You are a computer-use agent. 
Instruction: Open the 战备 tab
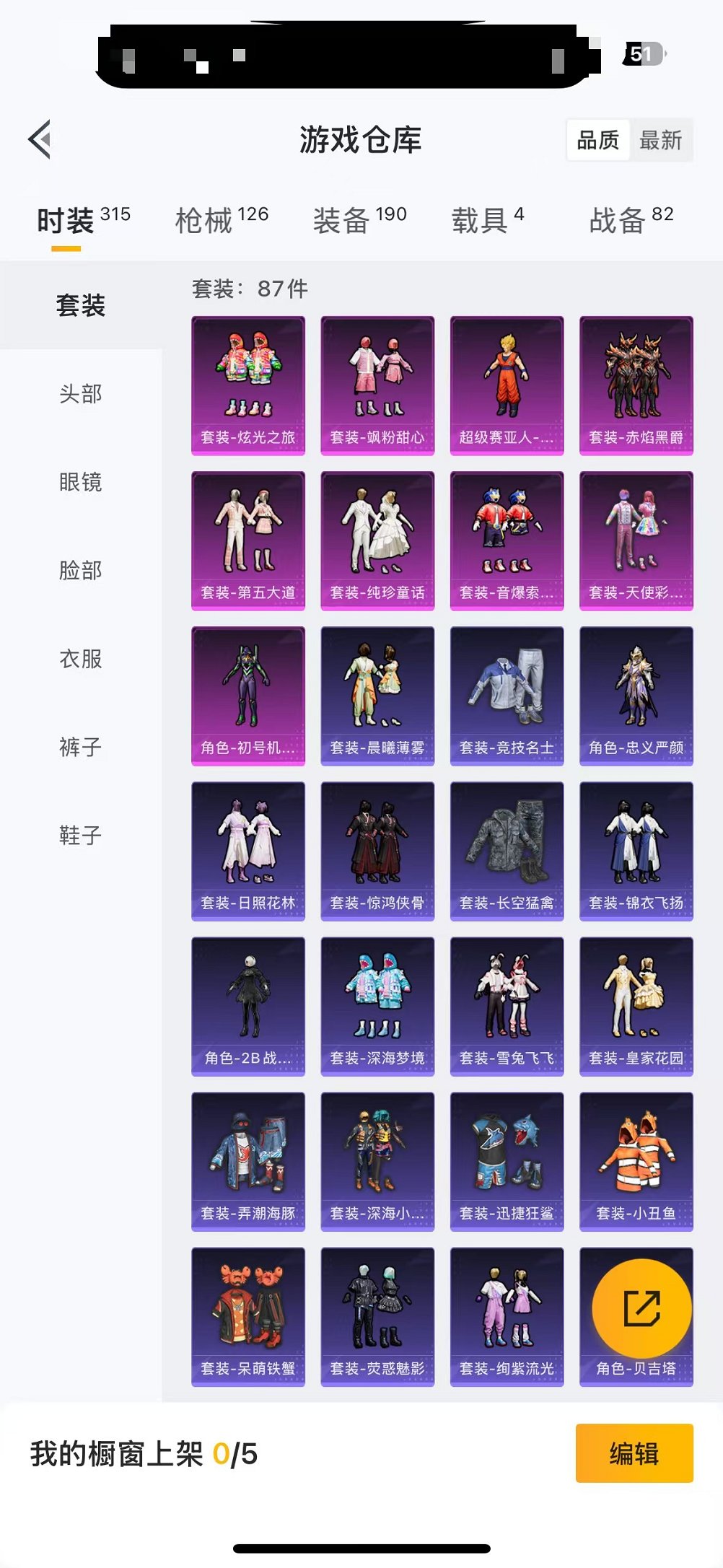[x=631, y=219]
